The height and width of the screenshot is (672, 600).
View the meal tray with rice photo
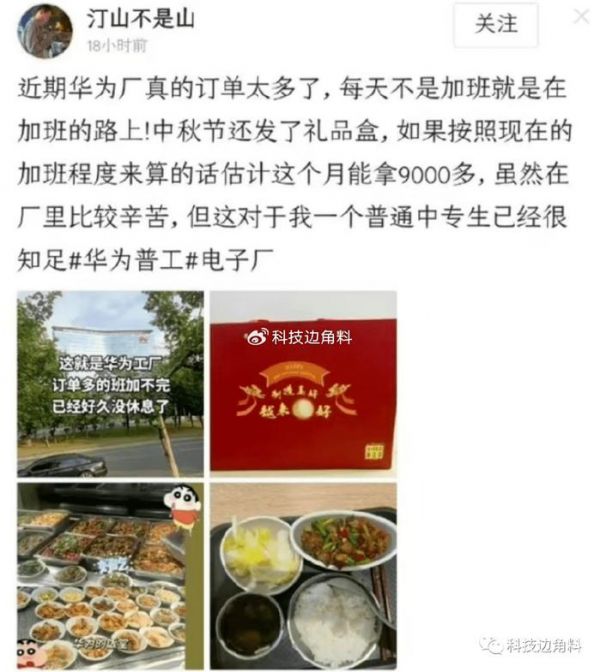303,576
